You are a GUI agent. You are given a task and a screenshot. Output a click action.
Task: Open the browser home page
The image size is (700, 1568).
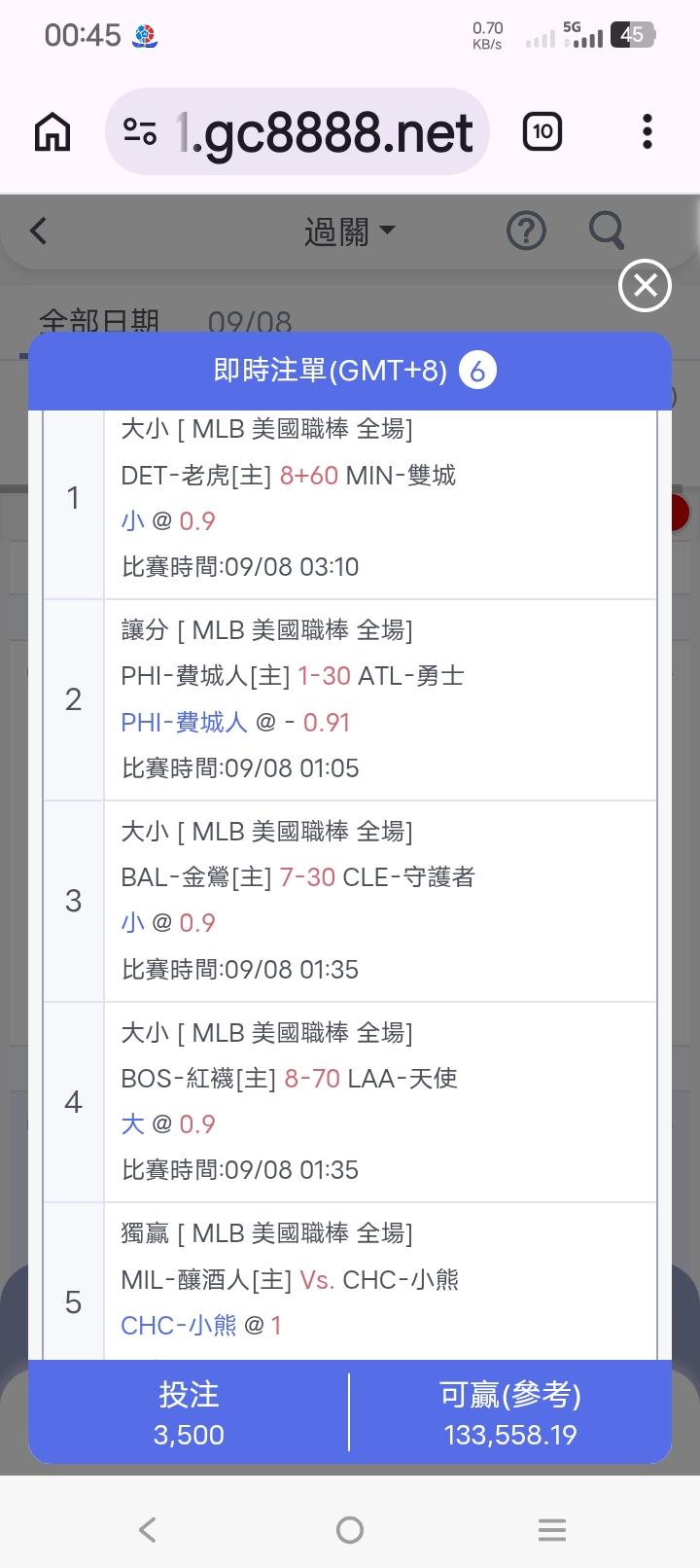click(52, 132)
